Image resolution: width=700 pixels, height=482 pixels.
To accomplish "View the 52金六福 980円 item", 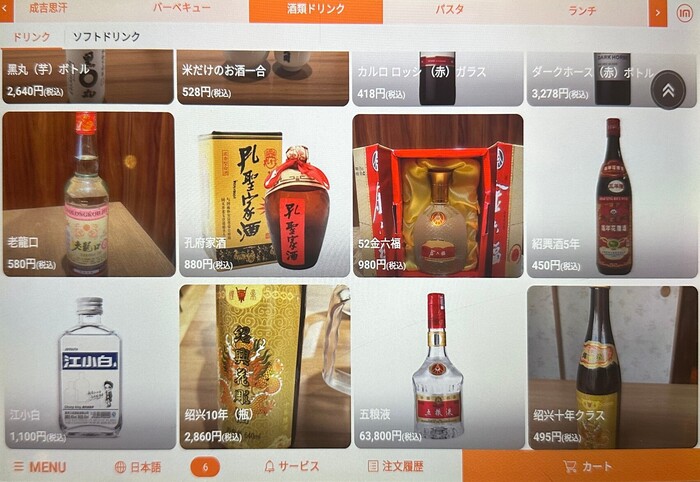I will [x=437, y=195].
